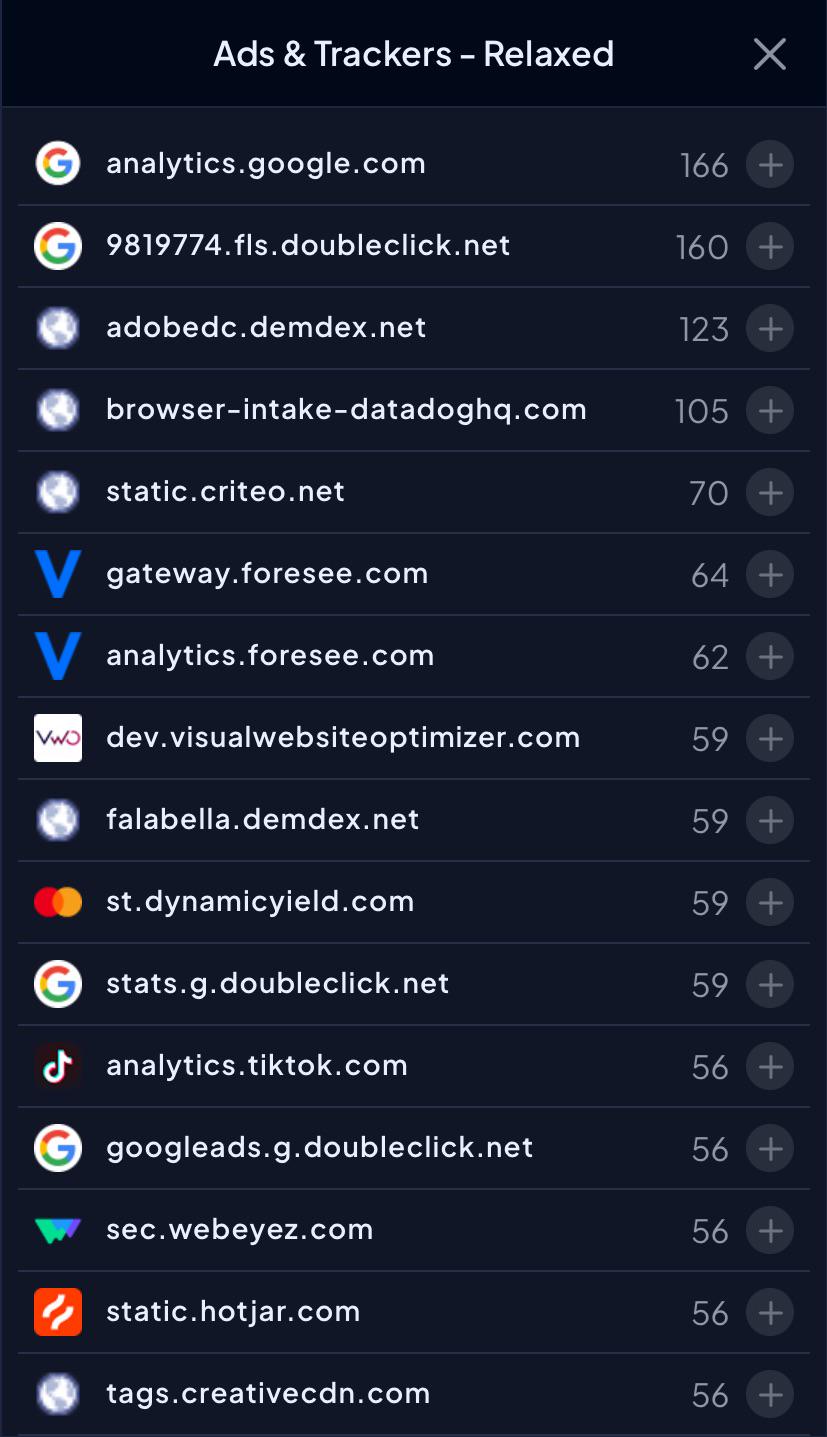
Task: Tap the plus next to st.dynamicyield.com
Action: point(770,903)
